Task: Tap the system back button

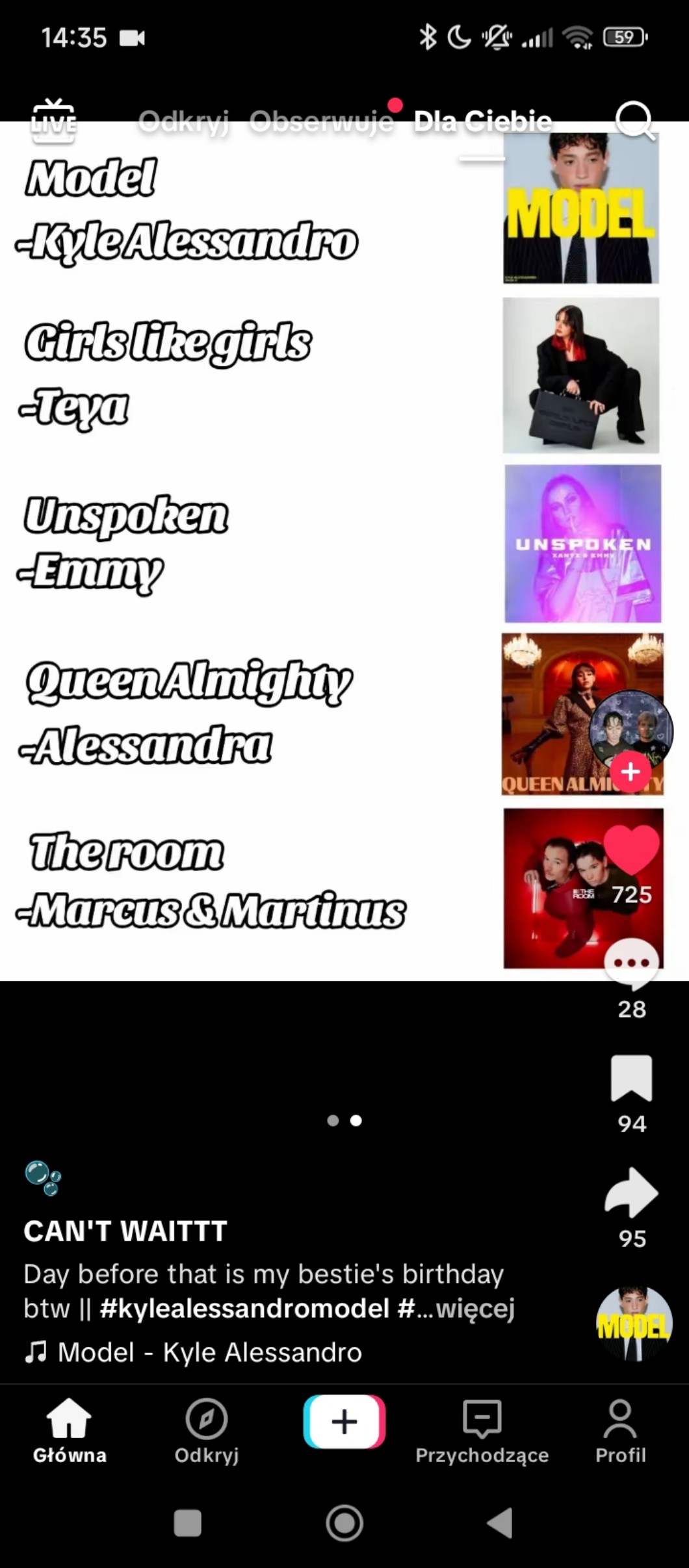Action: coord(500,1523)
